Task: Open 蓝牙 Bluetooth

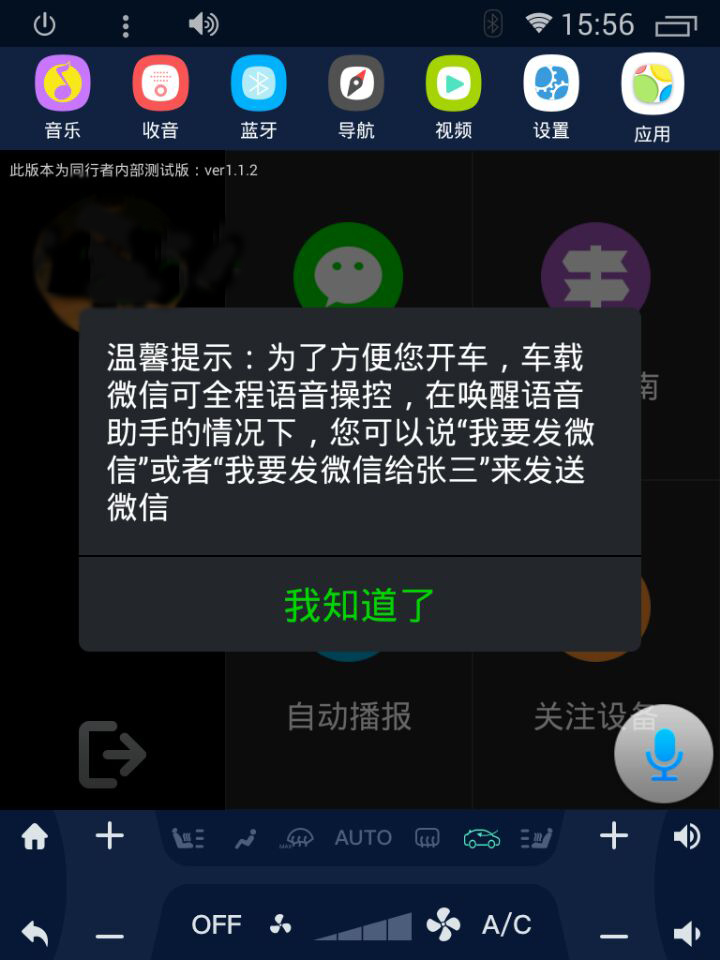Action: point(258,96)
